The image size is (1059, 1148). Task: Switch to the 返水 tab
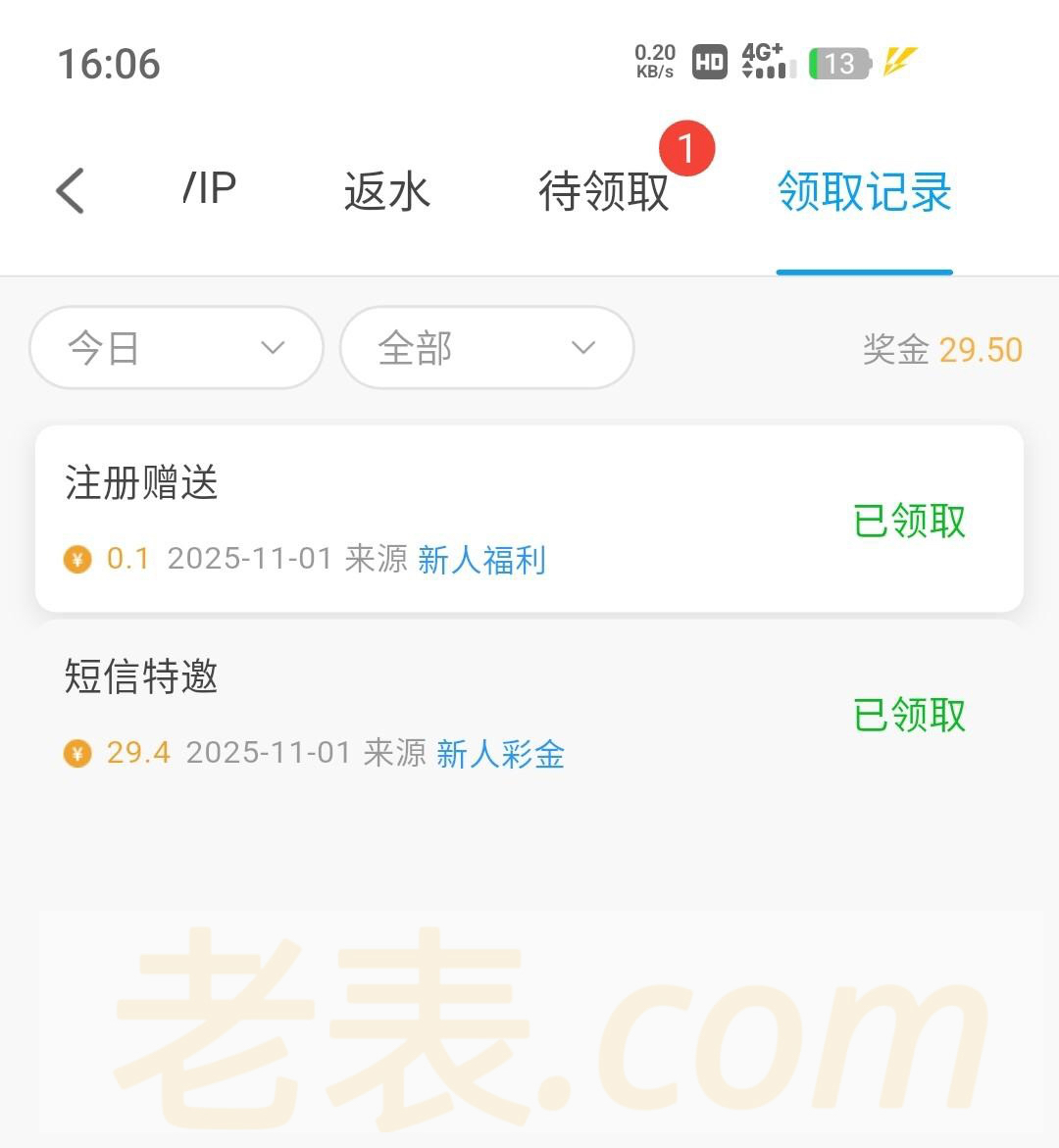pyautogui.click(x=387, y=191)
